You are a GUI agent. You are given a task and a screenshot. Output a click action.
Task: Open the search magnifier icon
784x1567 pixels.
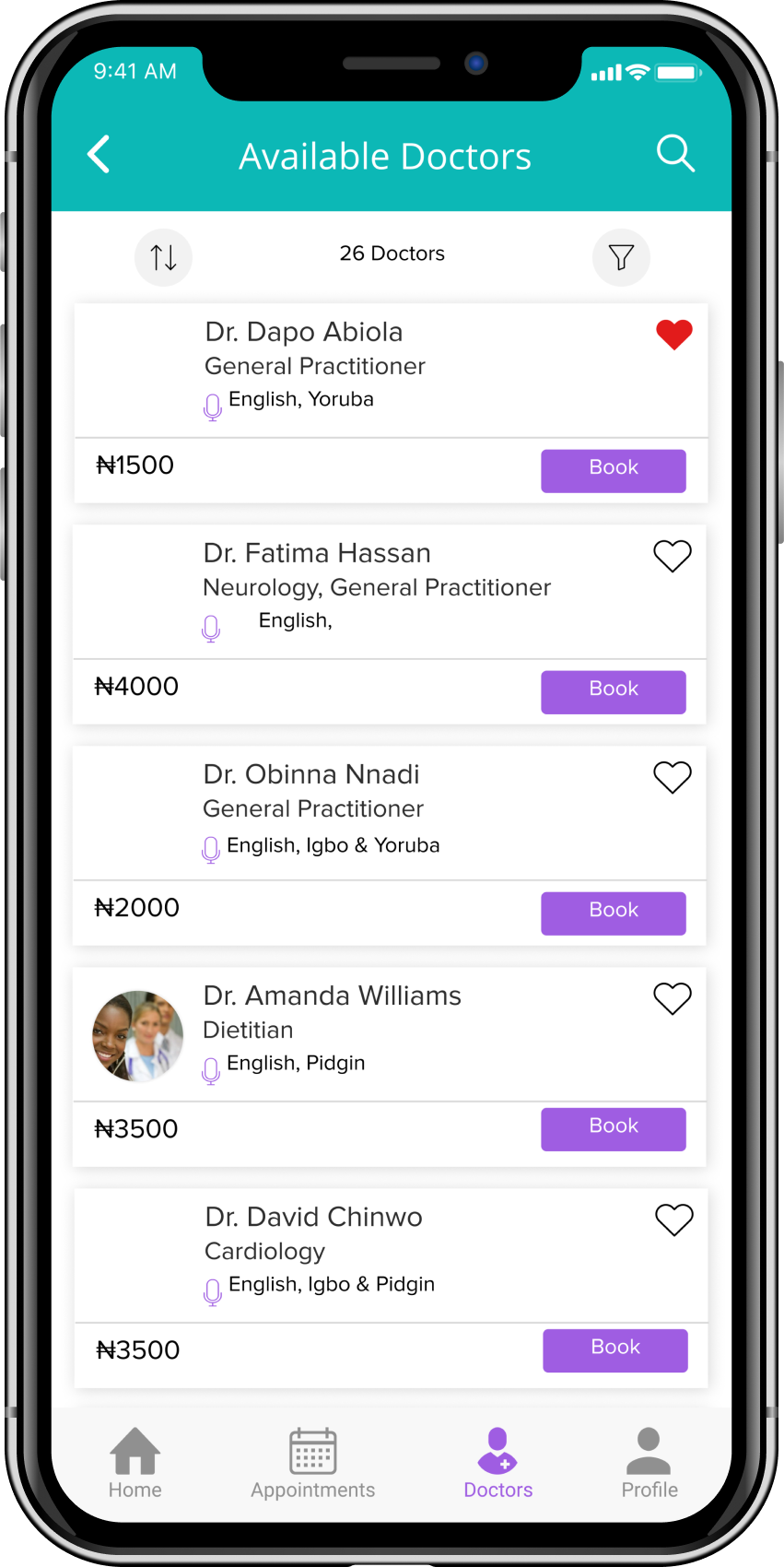(675, 153)
